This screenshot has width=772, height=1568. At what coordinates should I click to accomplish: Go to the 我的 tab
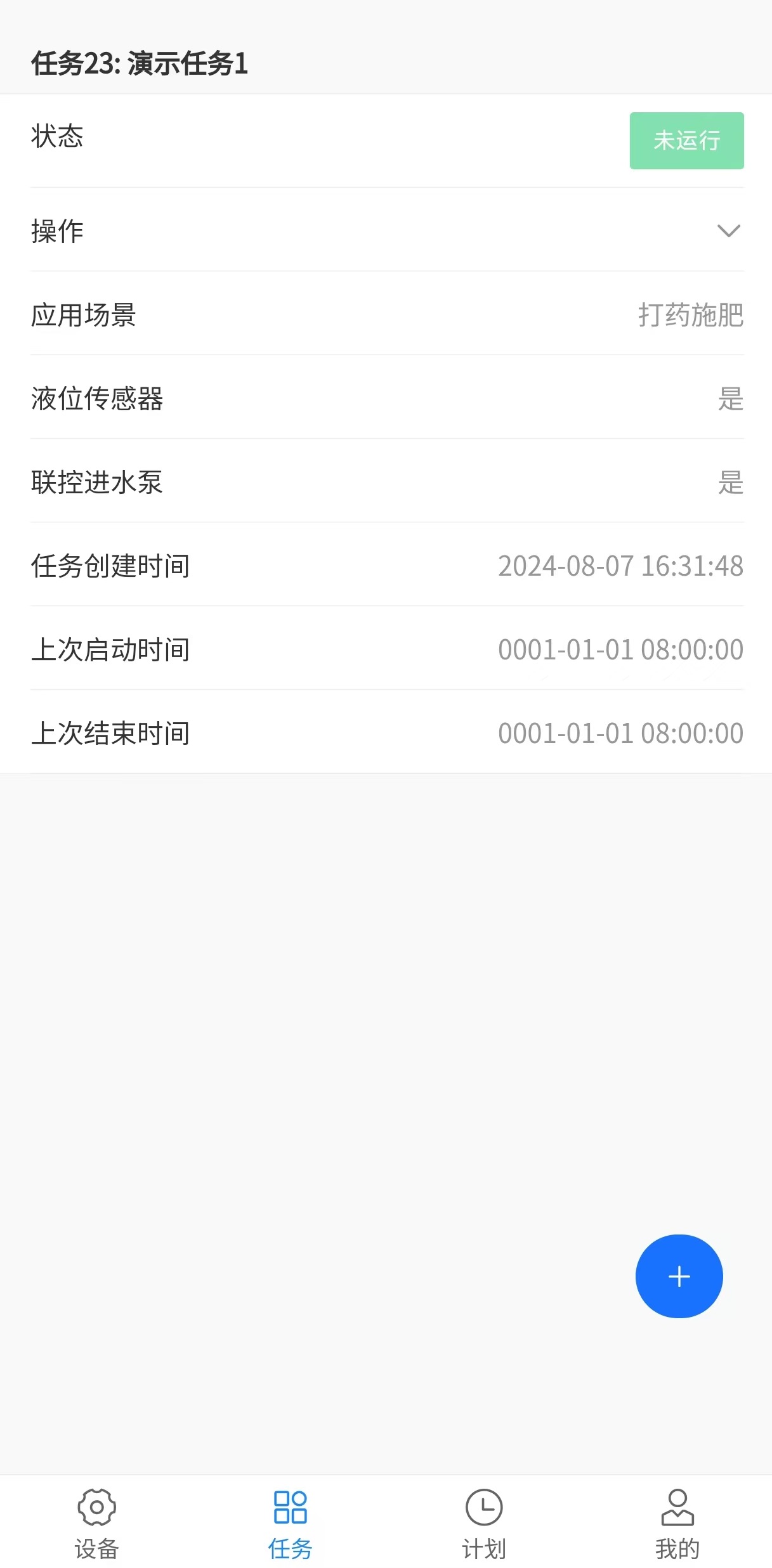[x=677, y=1523]
